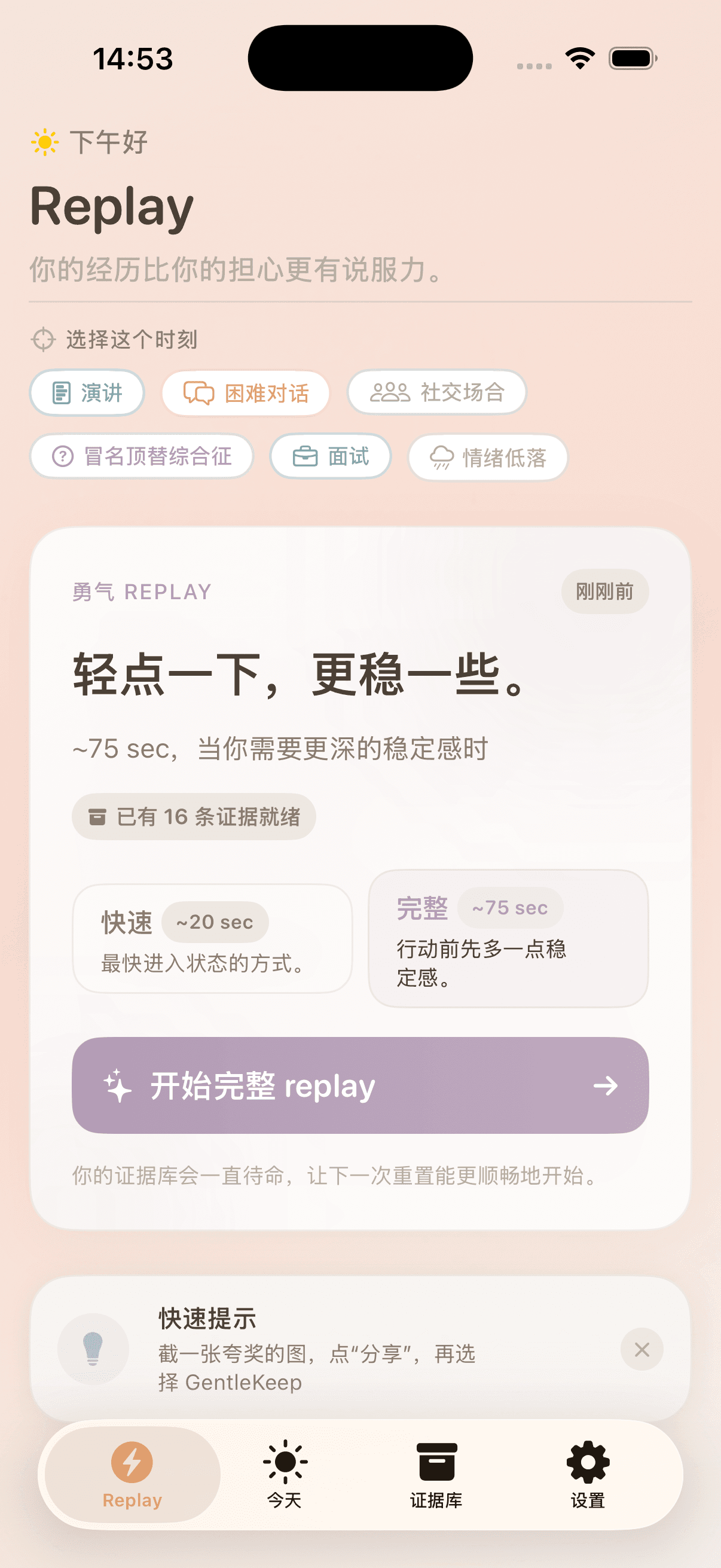The width and height of the screenshot is (721, 1568).
Task: Go to the 设置 tab
Action: [587, 1474]
